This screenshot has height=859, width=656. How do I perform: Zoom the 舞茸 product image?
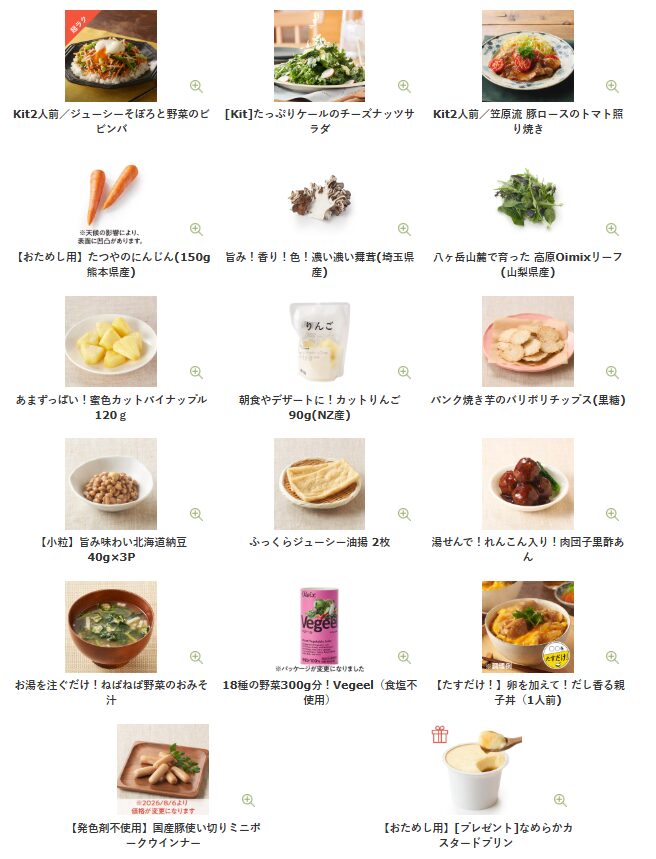pos(404,229)
